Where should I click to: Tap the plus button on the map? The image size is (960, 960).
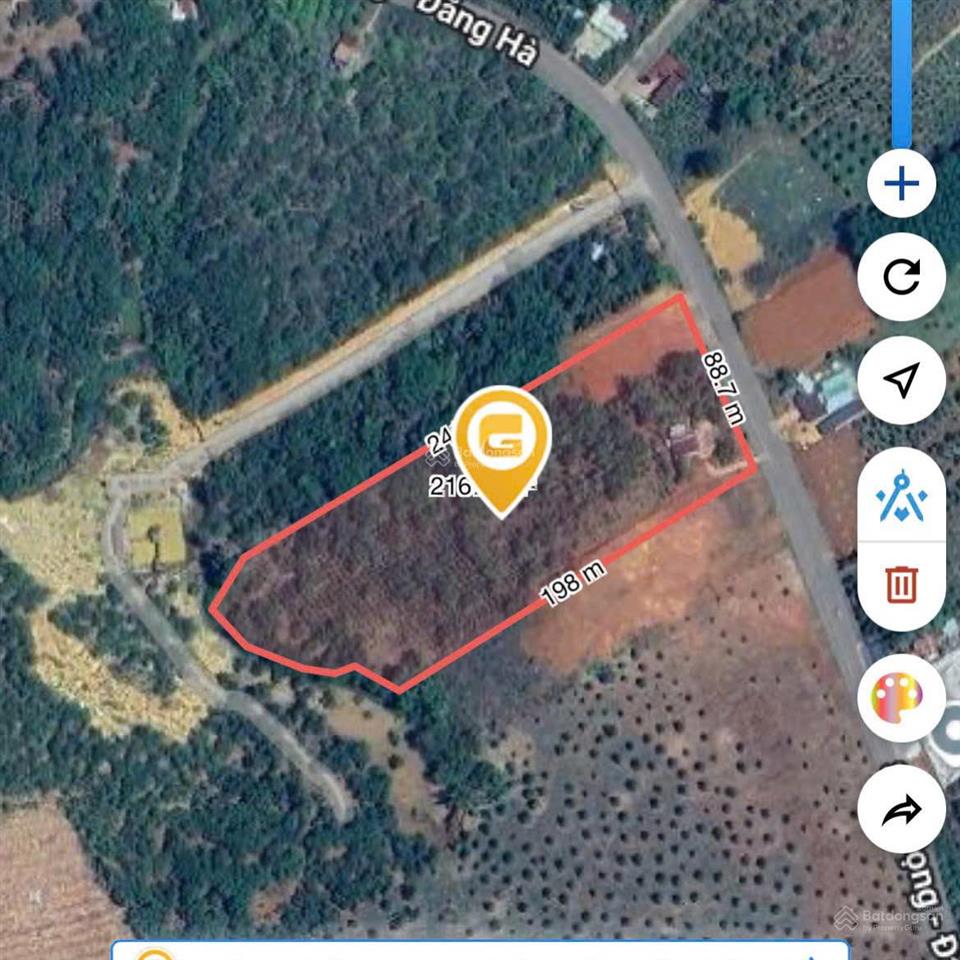901,184
